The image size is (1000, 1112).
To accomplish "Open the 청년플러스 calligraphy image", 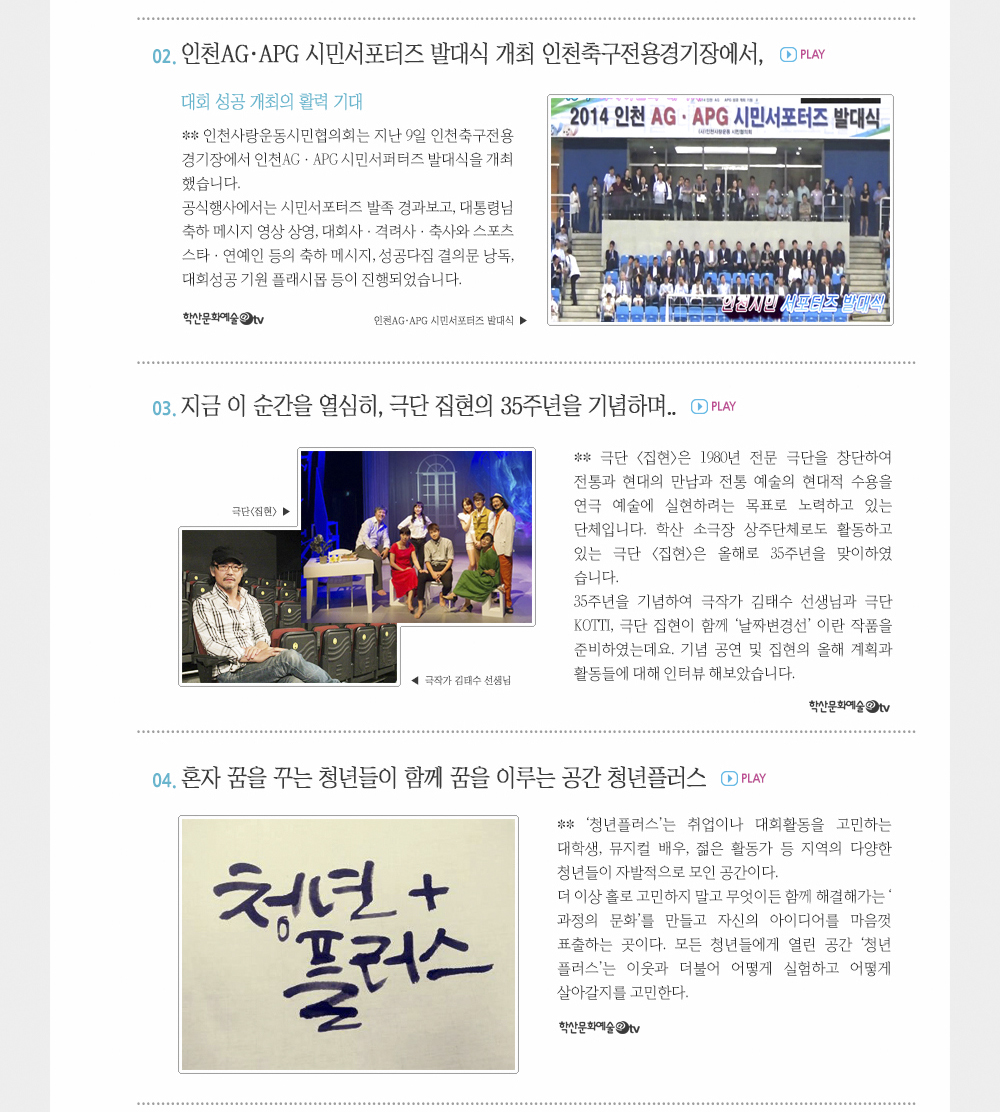I will pyautogui.click(x=348, y=944).
